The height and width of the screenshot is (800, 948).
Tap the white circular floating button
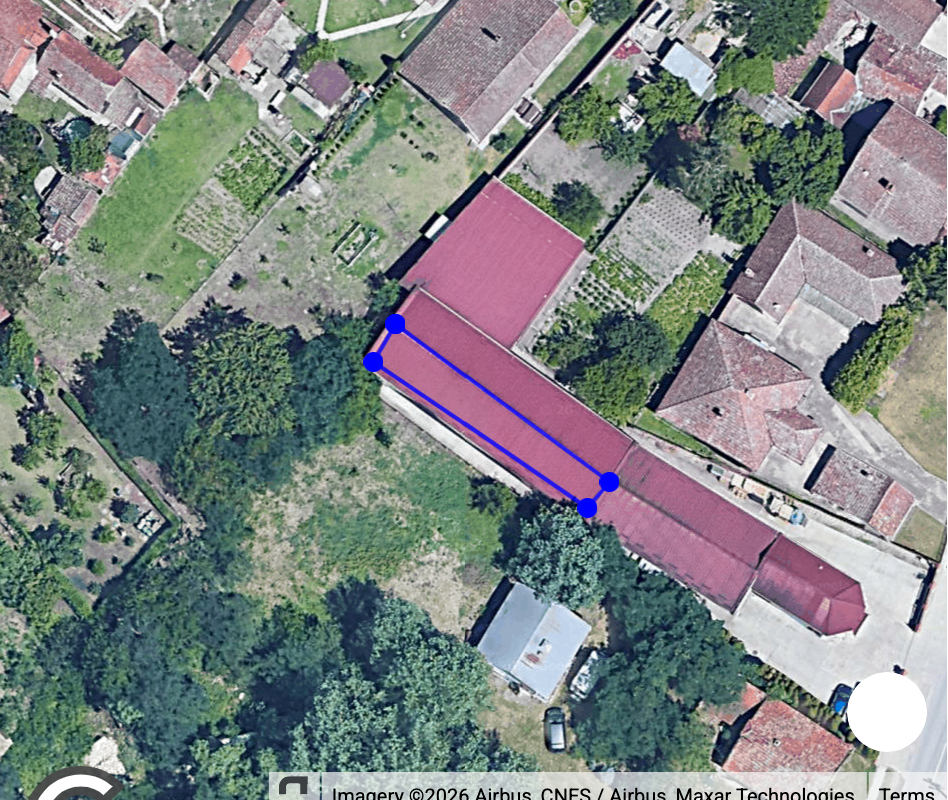coord(887,712)
